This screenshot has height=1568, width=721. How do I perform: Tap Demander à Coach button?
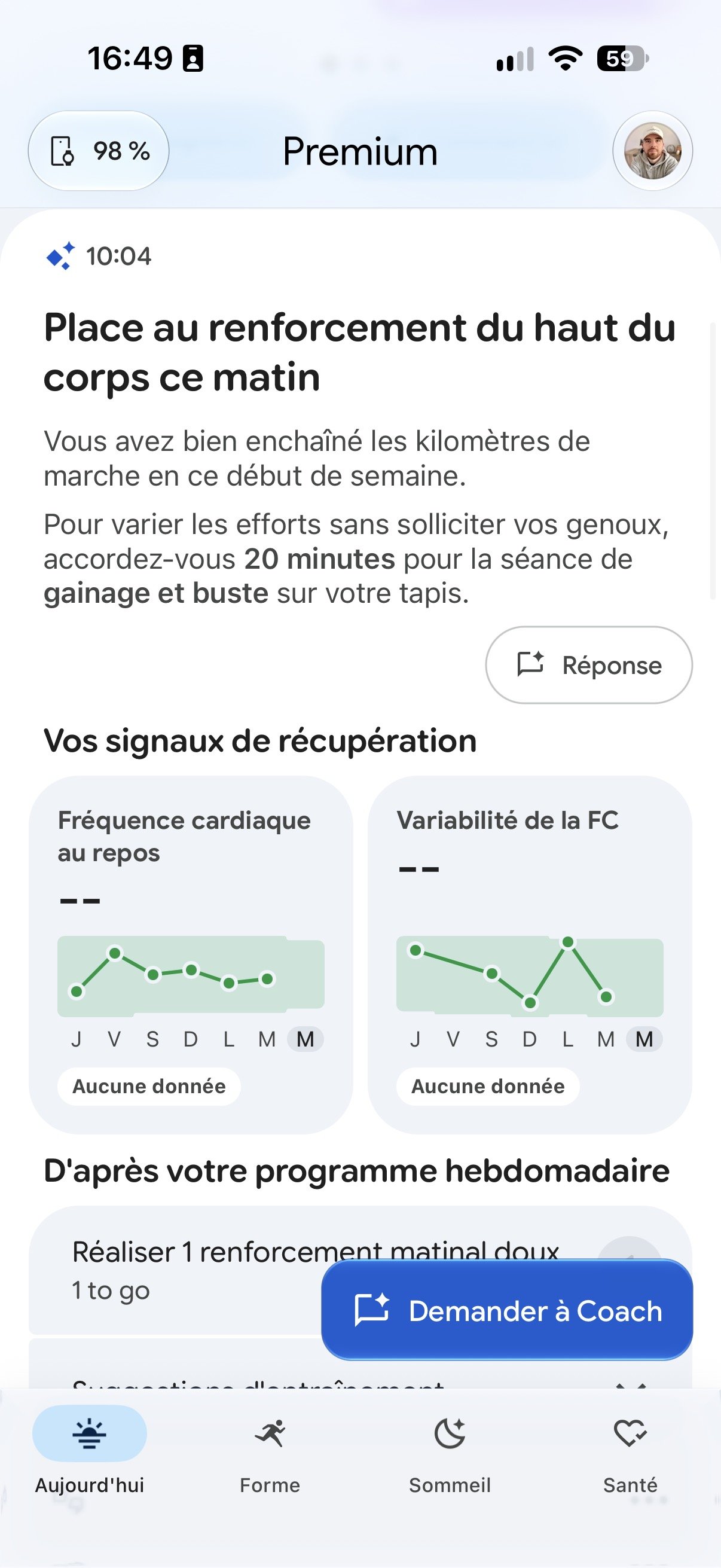click(507, 1310)
